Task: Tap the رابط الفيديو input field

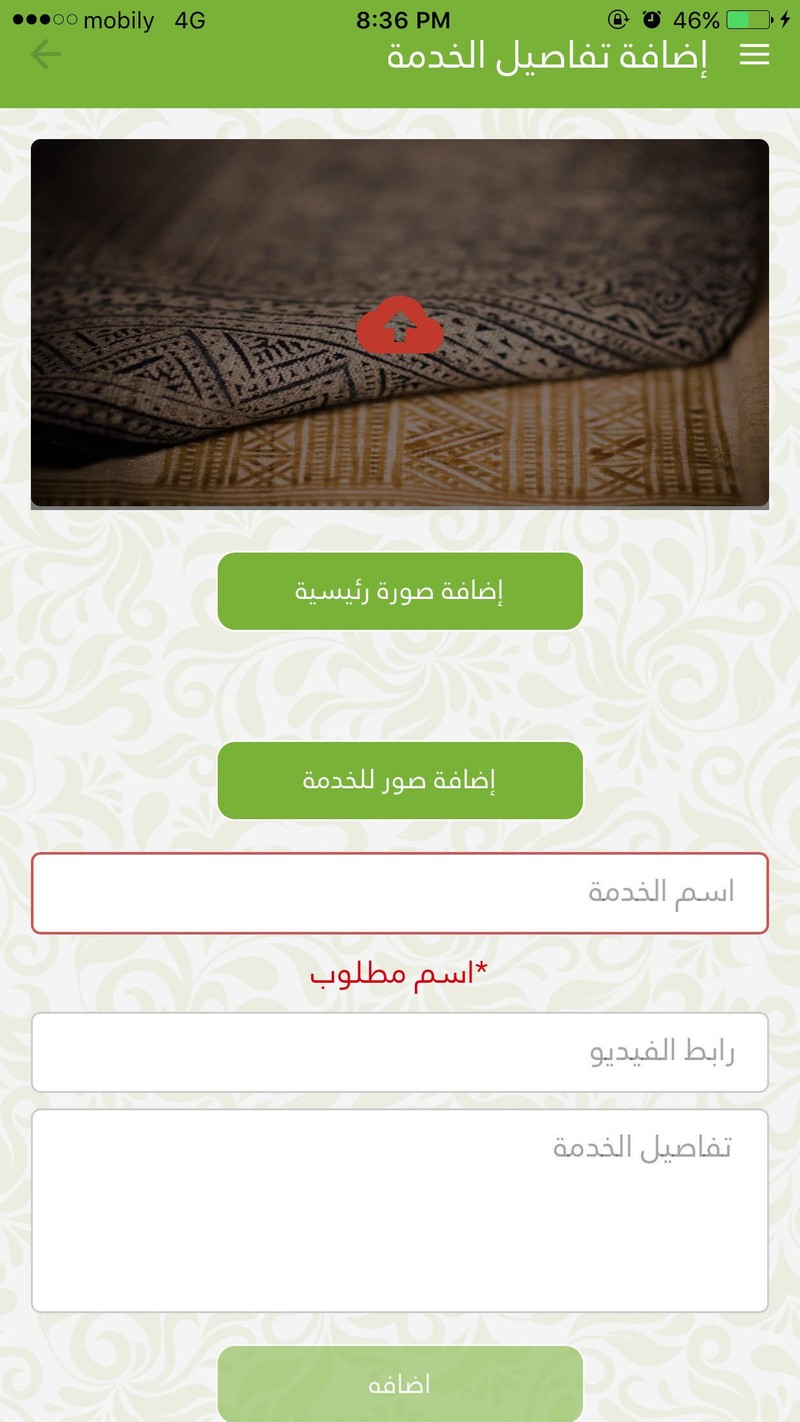Action: pyautogui.click(x=400, y=1052)
